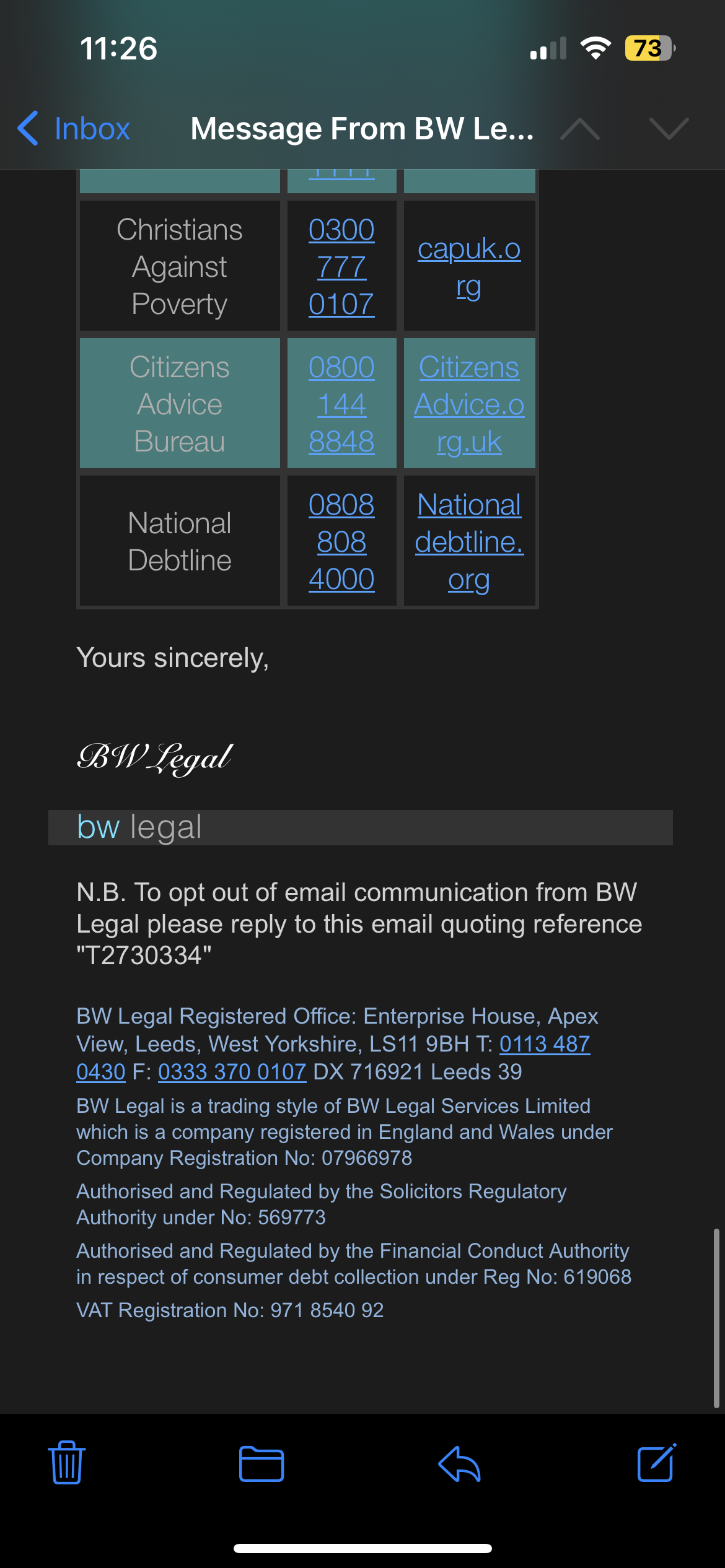
Task: Delete this email with the trash icon
Action: pos(67,1463)
